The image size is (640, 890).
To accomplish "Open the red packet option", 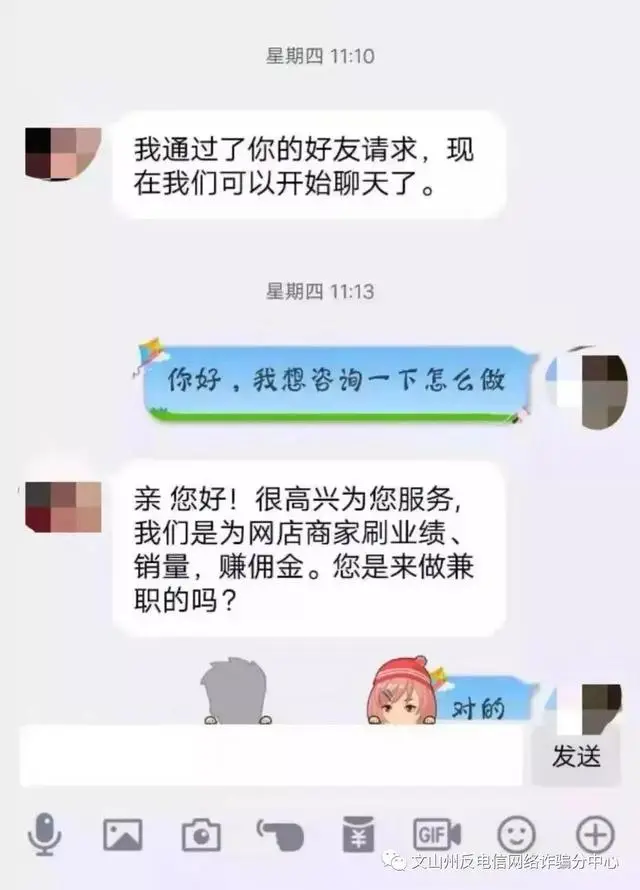I will pos(357,834).
